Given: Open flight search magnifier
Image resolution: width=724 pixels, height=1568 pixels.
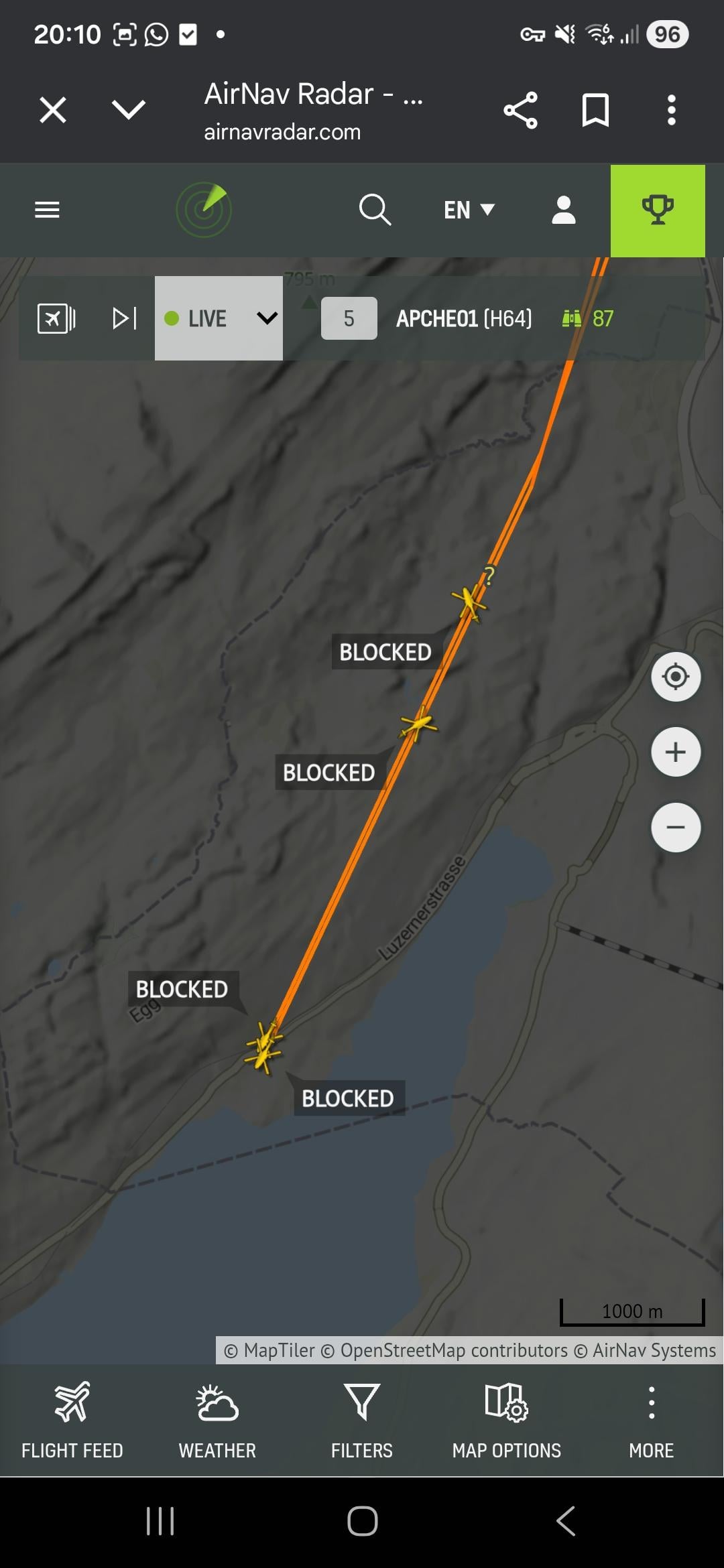Looking at the screenshot, I should (375, 210).
